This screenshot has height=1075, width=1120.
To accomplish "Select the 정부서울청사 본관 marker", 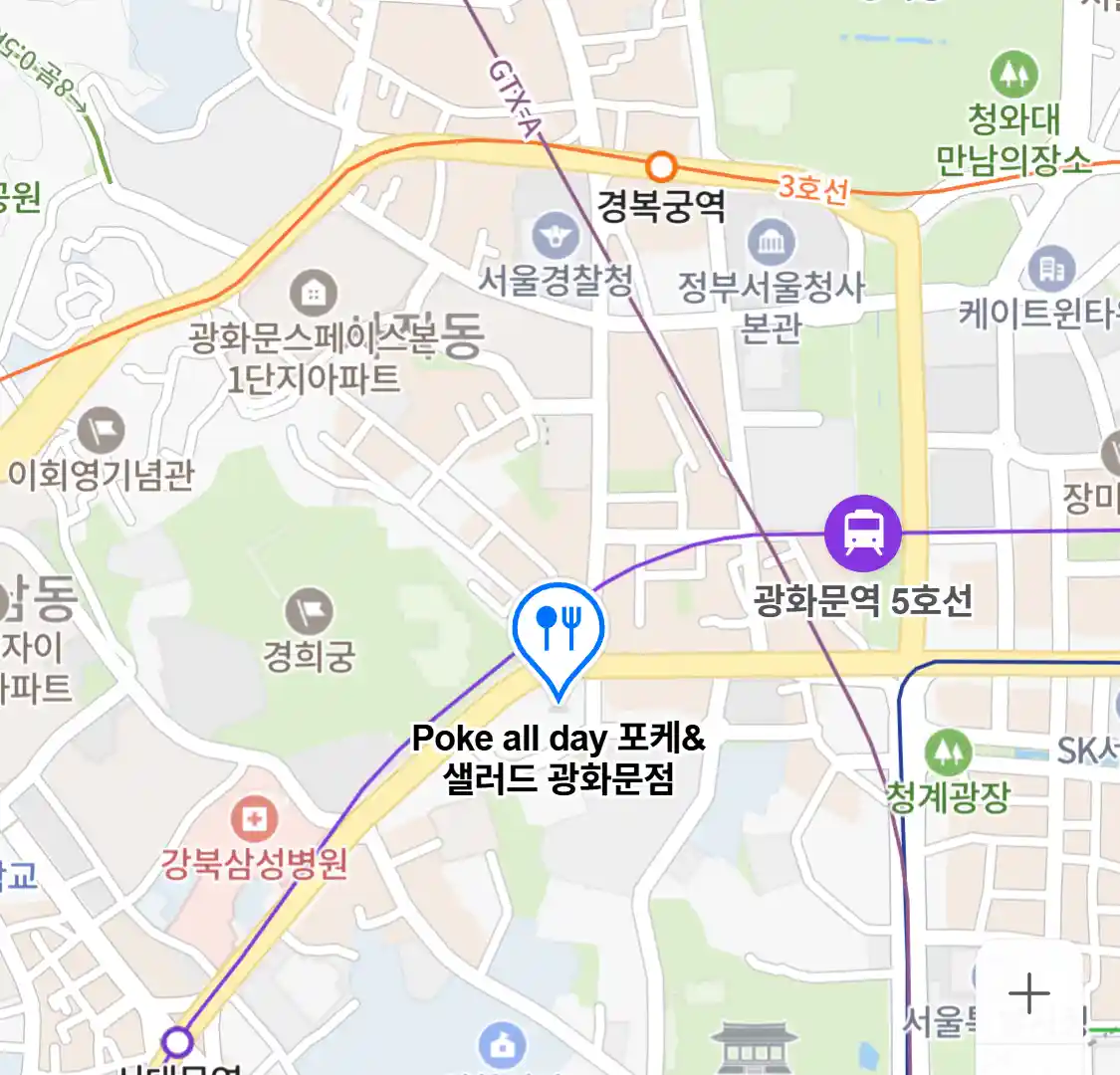I will (772, 243).
